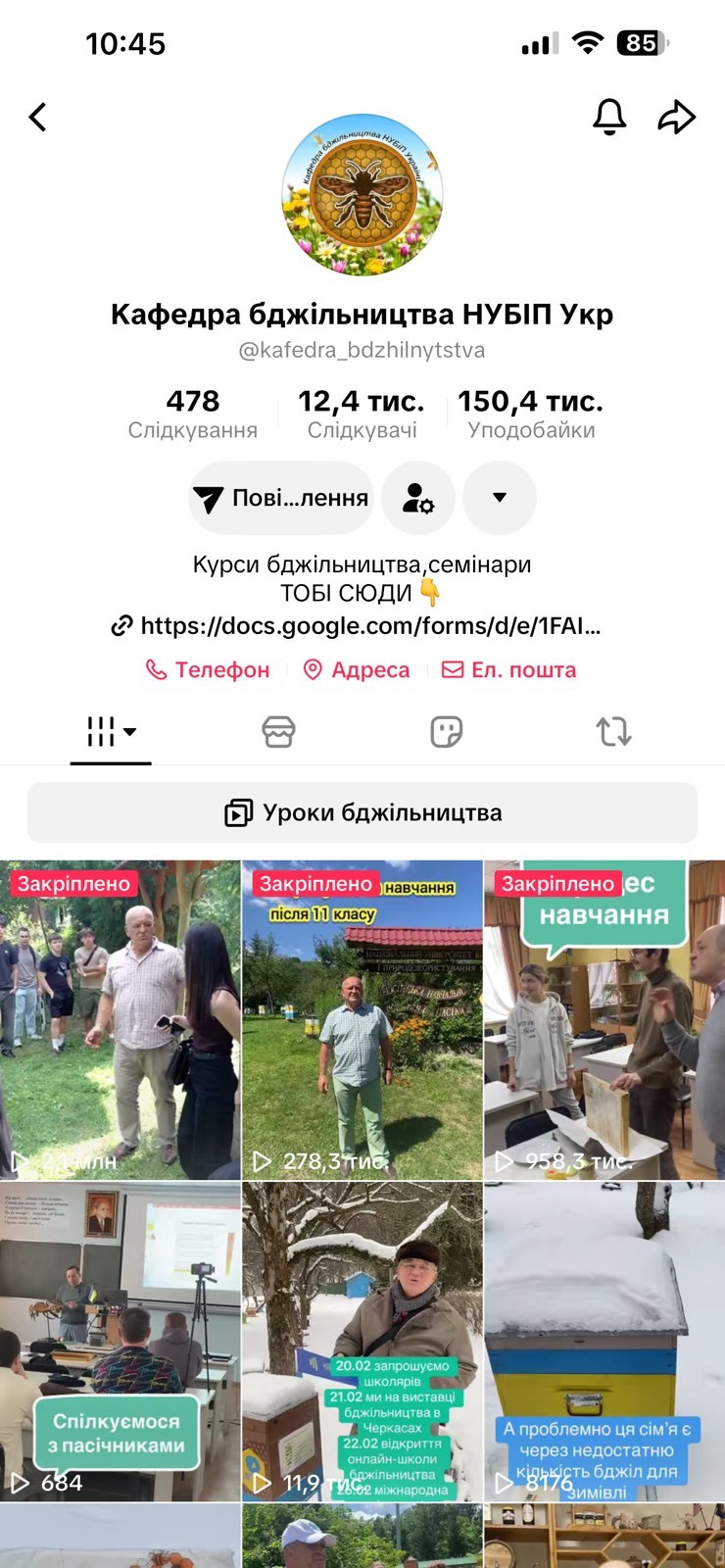
Task: Tap the Телефон contact link
Action: (208, 669)
